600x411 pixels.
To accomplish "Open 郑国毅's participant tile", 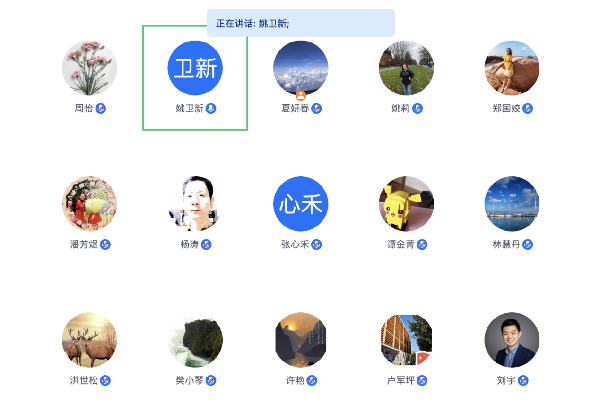I will pyautogui.click(x=512, y=68).
